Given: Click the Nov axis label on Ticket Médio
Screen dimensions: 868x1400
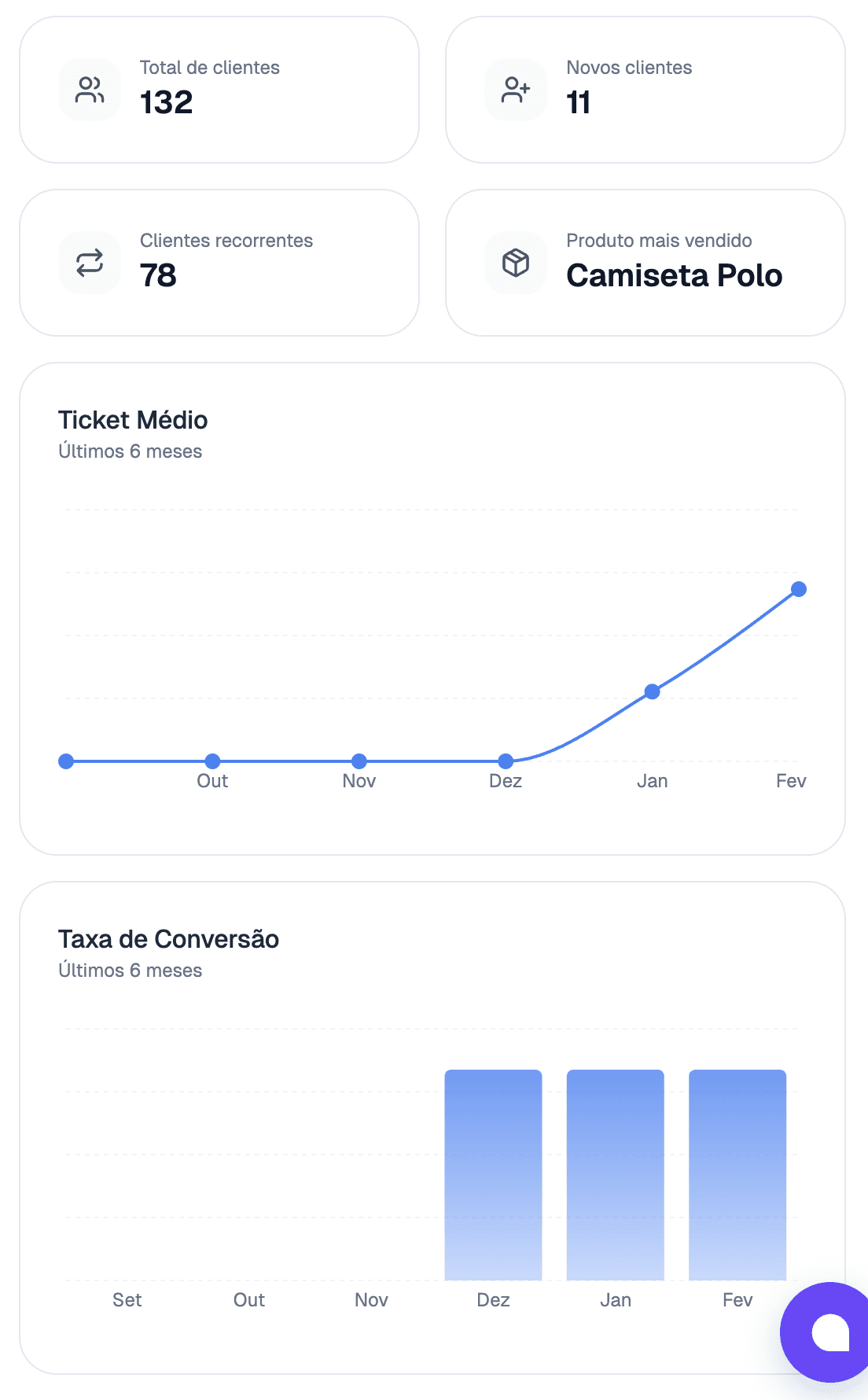Looking at the screenshot, I should click(x=359, y=780).
